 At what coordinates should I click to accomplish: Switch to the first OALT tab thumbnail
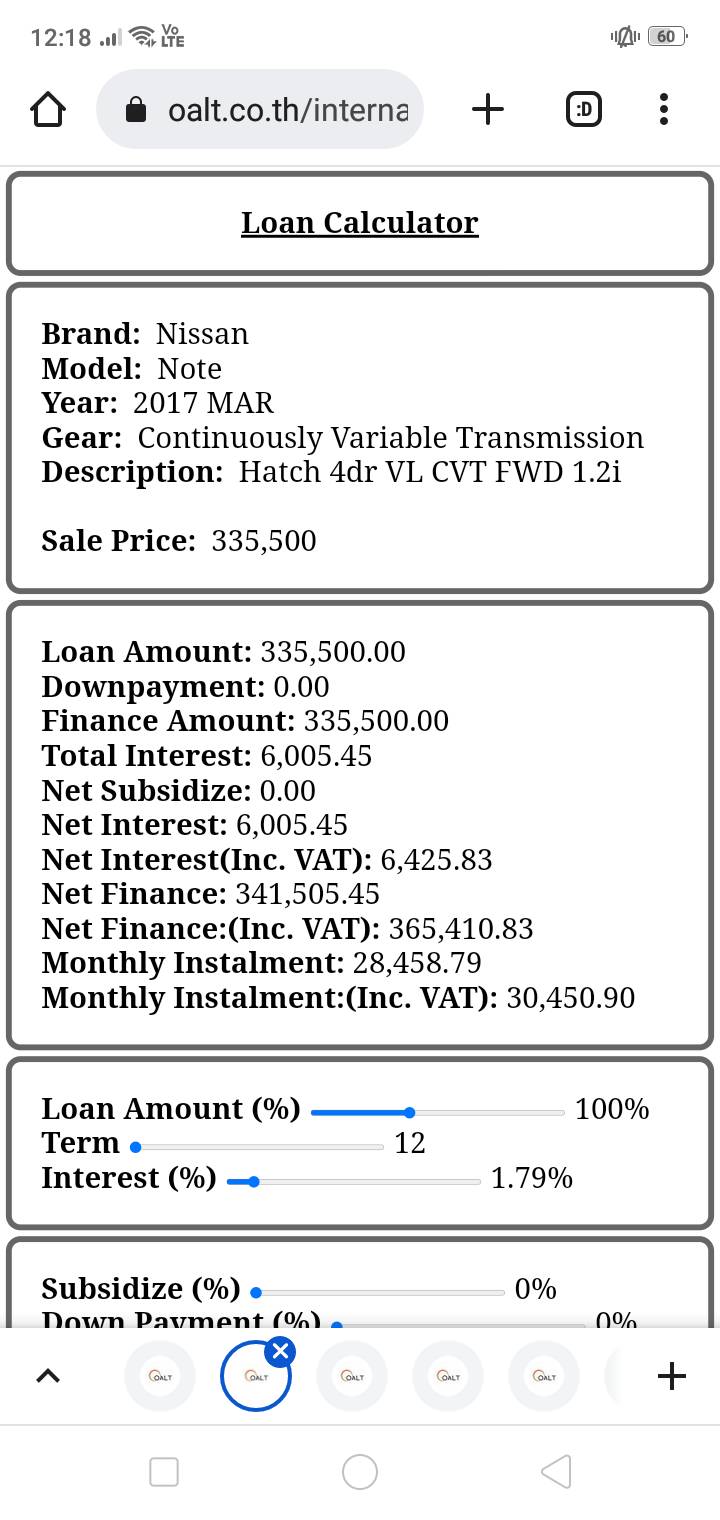tap(160, 1377)
